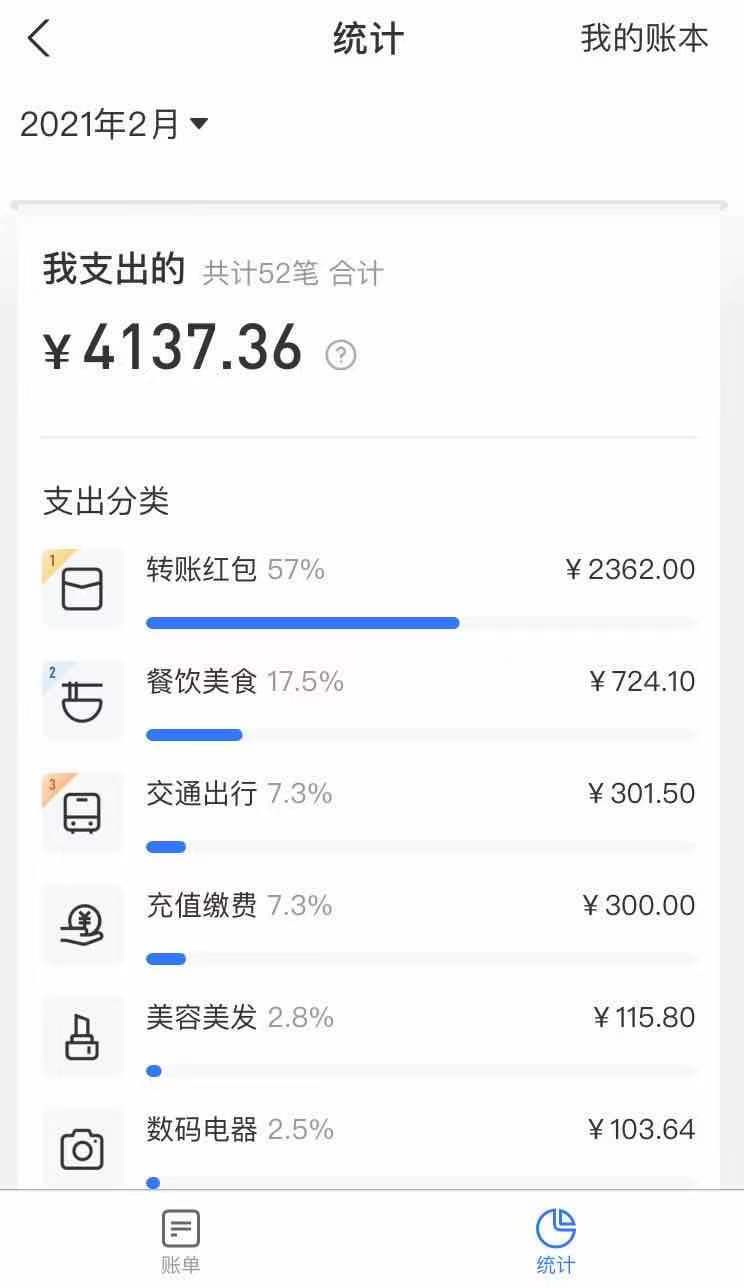
Task: Select the 统计 tab at the bottom
Action: [555, 1240]
